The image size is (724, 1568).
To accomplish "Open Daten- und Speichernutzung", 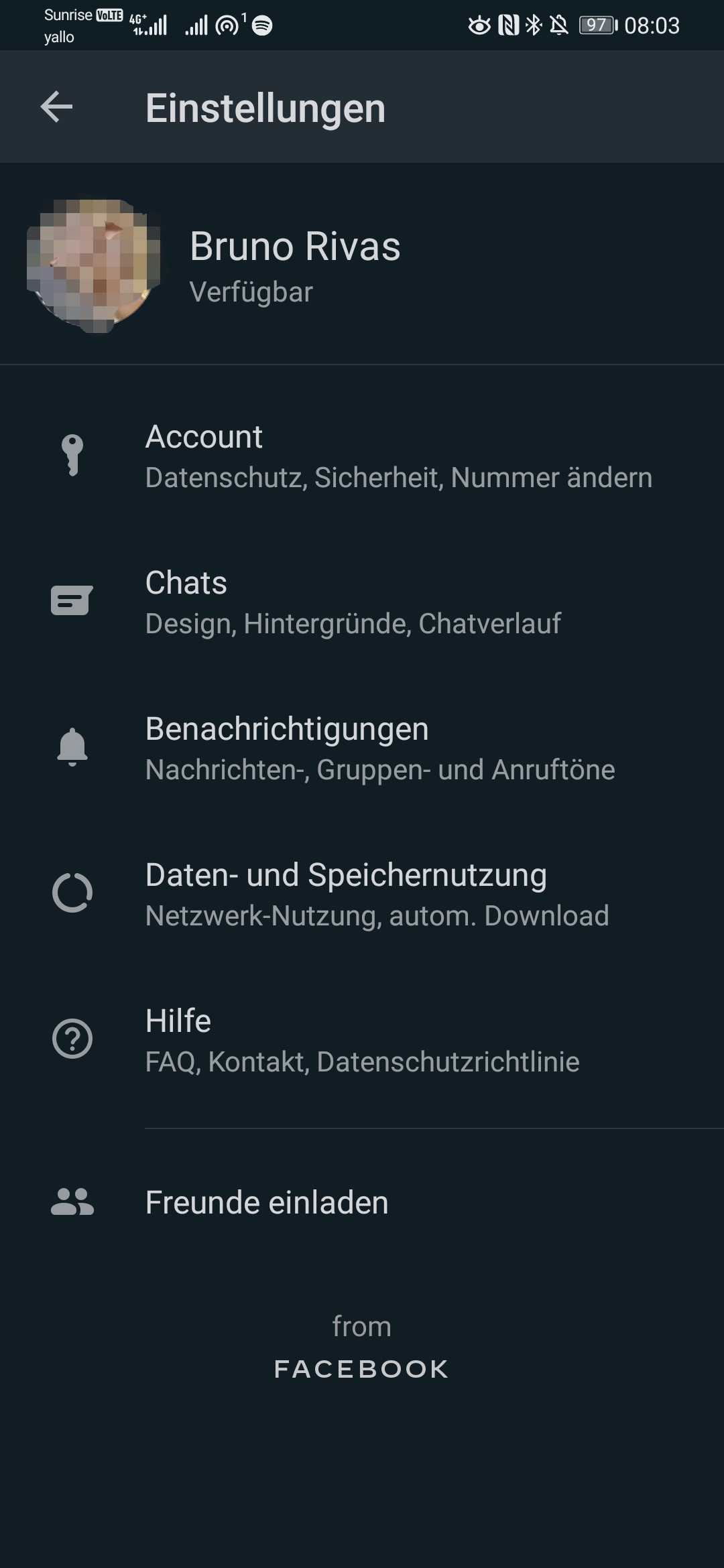I will 362,894.
